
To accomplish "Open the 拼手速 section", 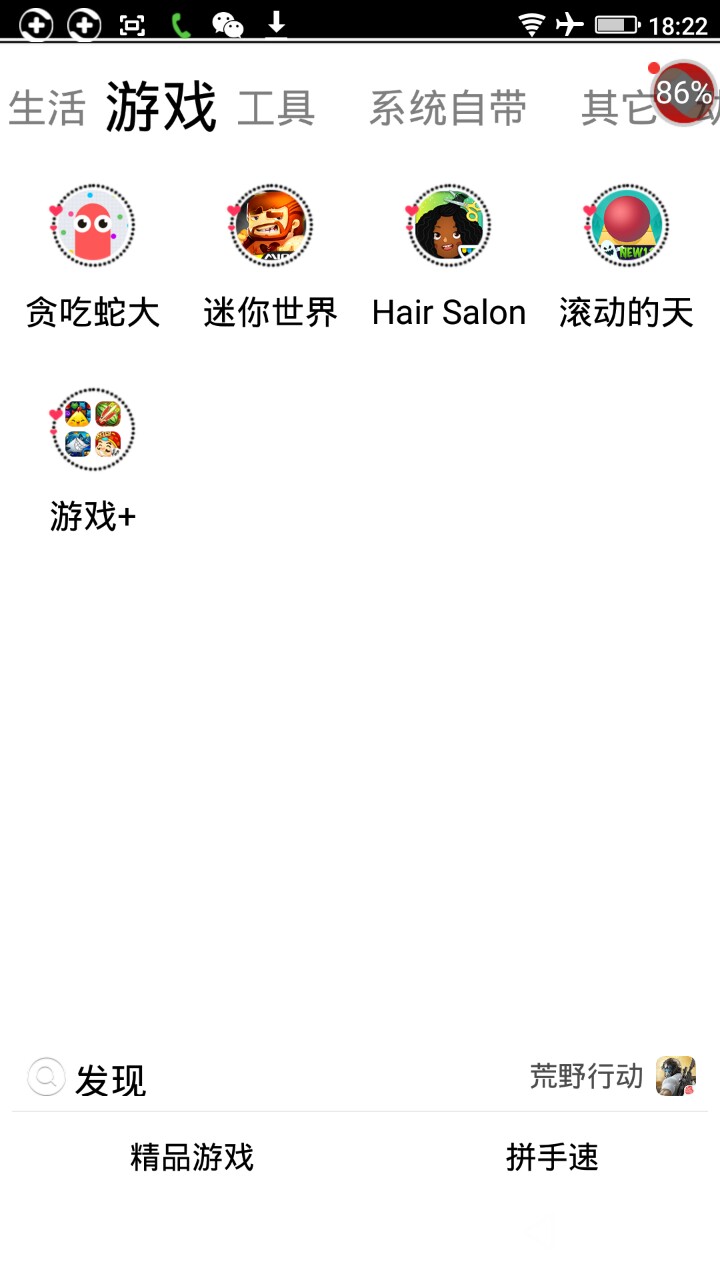I will click(552, 1158).
